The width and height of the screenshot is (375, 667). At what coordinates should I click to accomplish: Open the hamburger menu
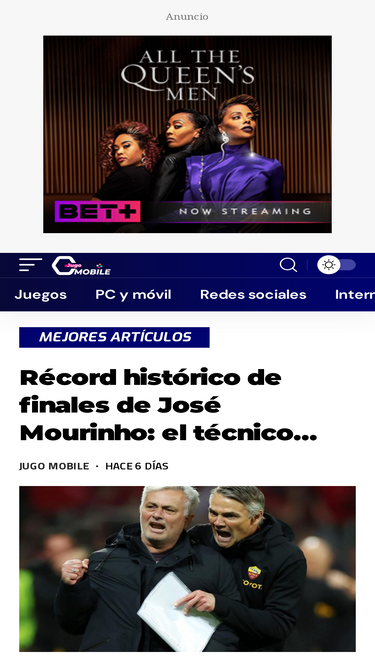coord(30,265)
